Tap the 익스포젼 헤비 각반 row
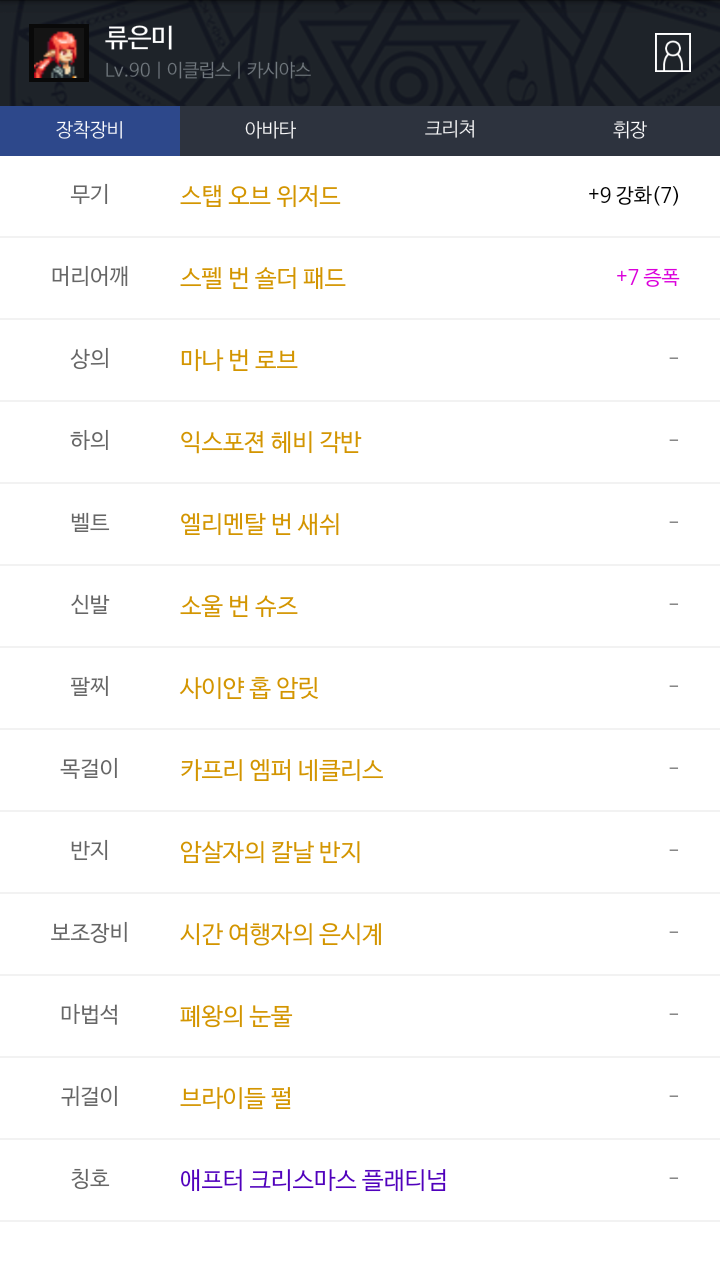Screen dimensions: 720x1280 pos(270,442)
